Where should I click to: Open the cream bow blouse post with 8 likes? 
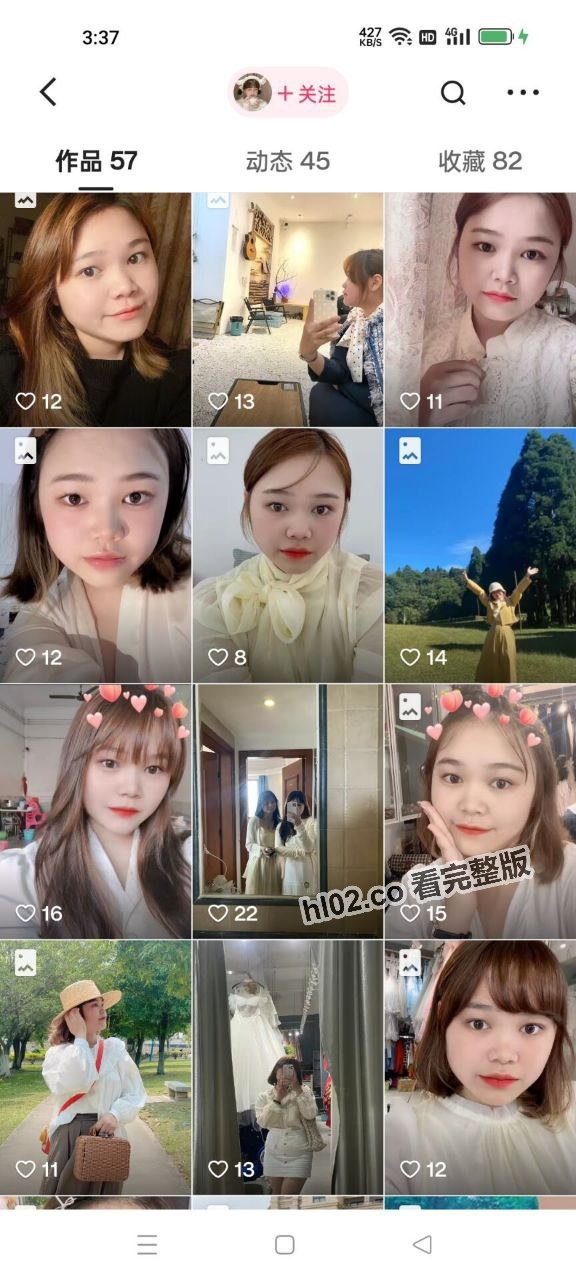[x=288, y=556]
